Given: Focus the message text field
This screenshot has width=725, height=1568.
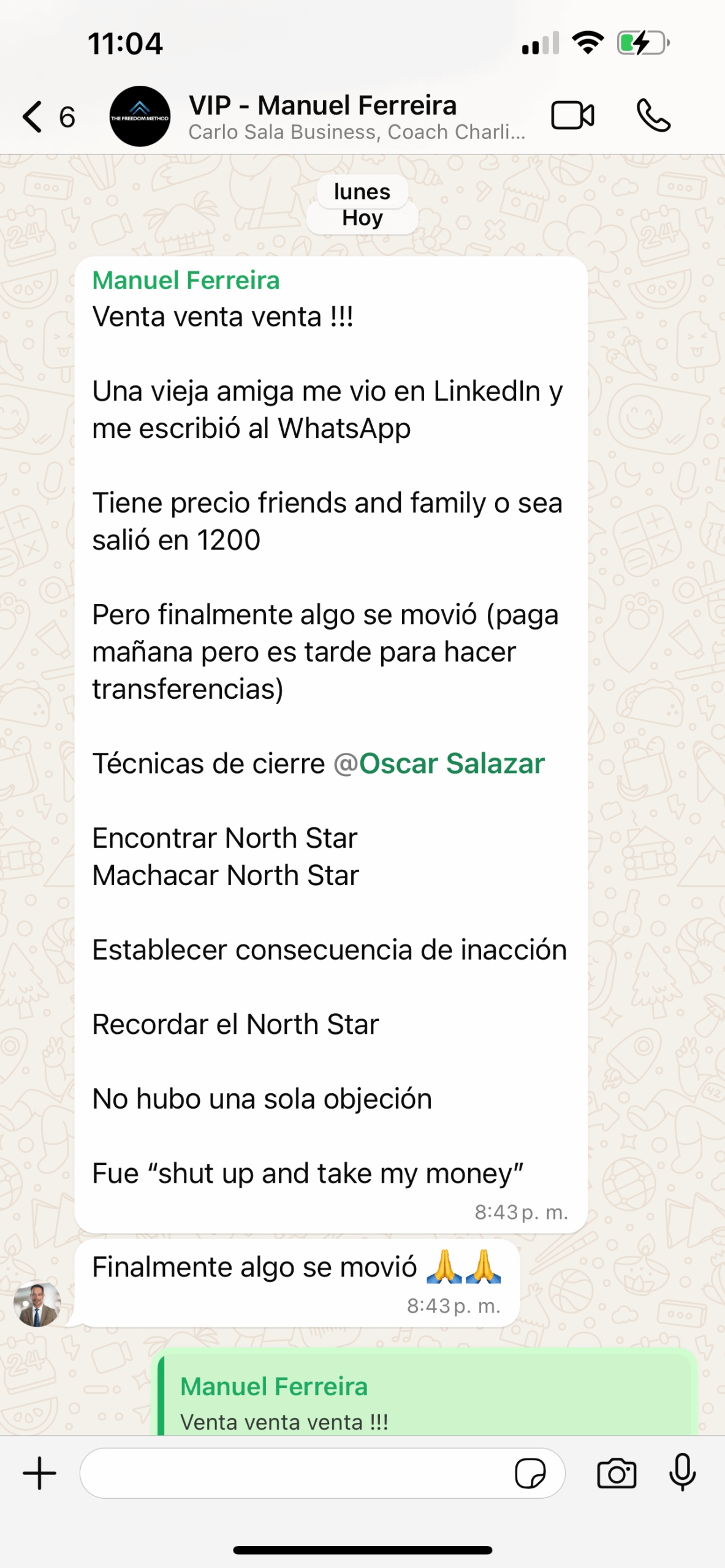Looking at the screenshot, I should click(x=294, y=1473).
